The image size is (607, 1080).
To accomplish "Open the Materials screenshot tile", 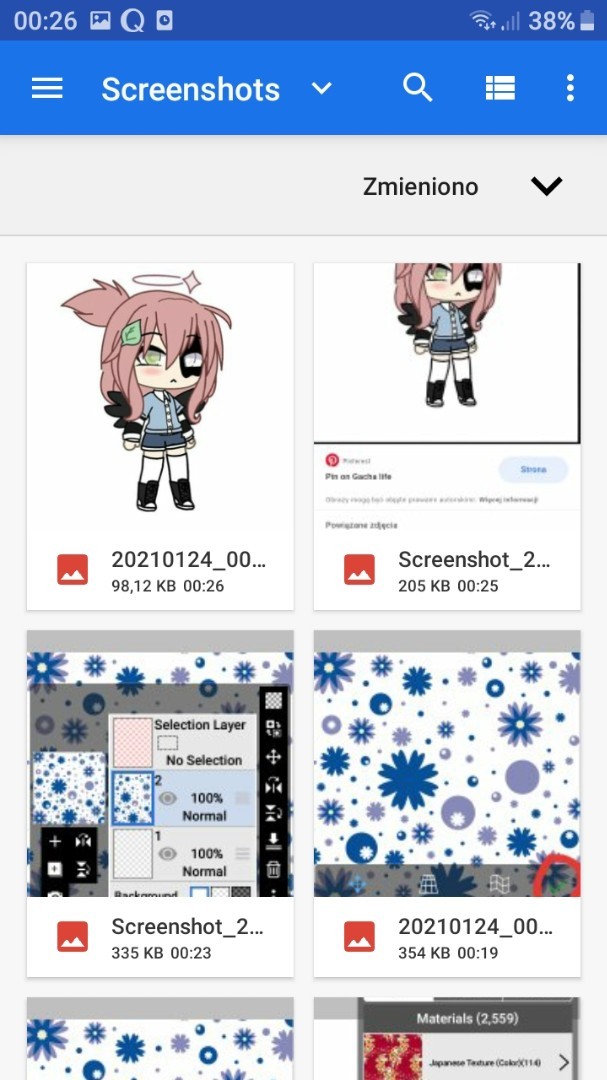I will (x=447, y=1038).
